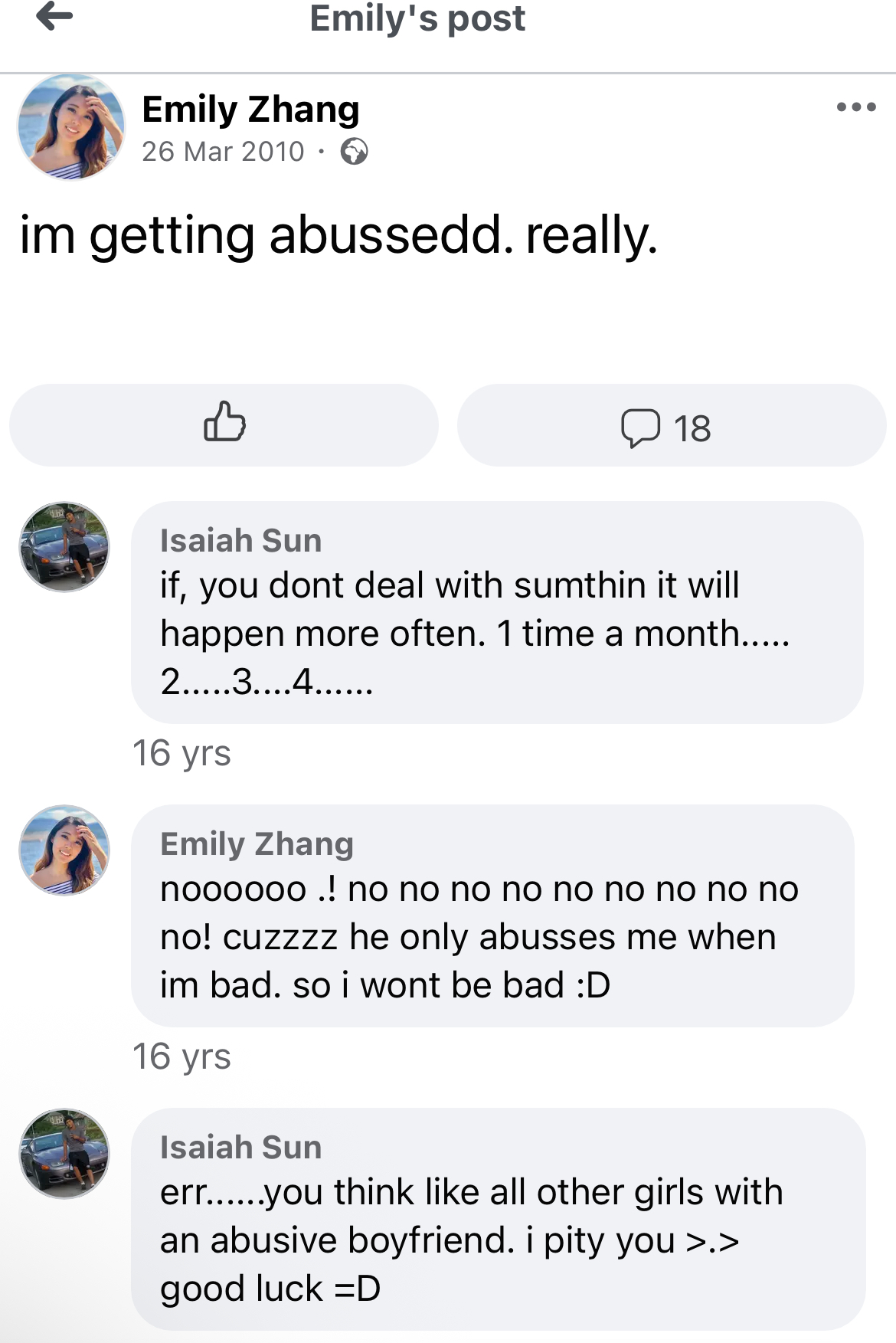Open Emily Zhang's profile picture in the post header

click(70, 127)
